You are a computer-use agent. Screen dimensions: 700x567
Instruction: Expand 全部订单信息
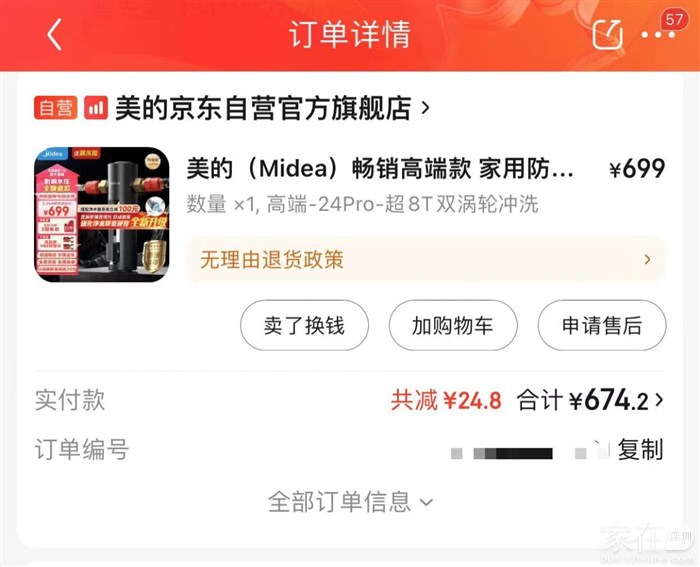(x=350, y=501)
